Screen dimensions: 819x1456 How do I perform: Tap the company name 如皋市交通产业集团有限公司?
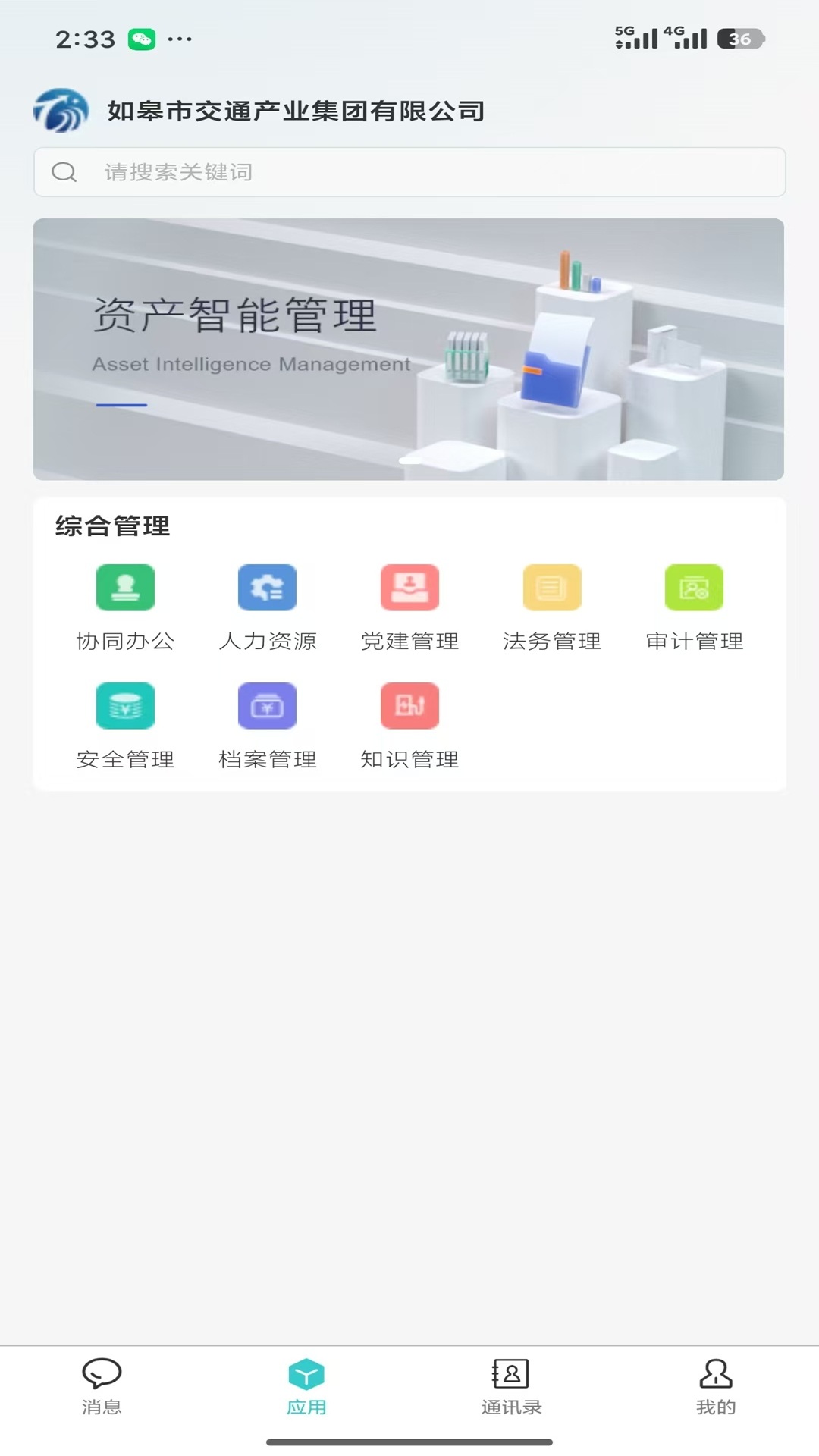click(x=296, y=111)
